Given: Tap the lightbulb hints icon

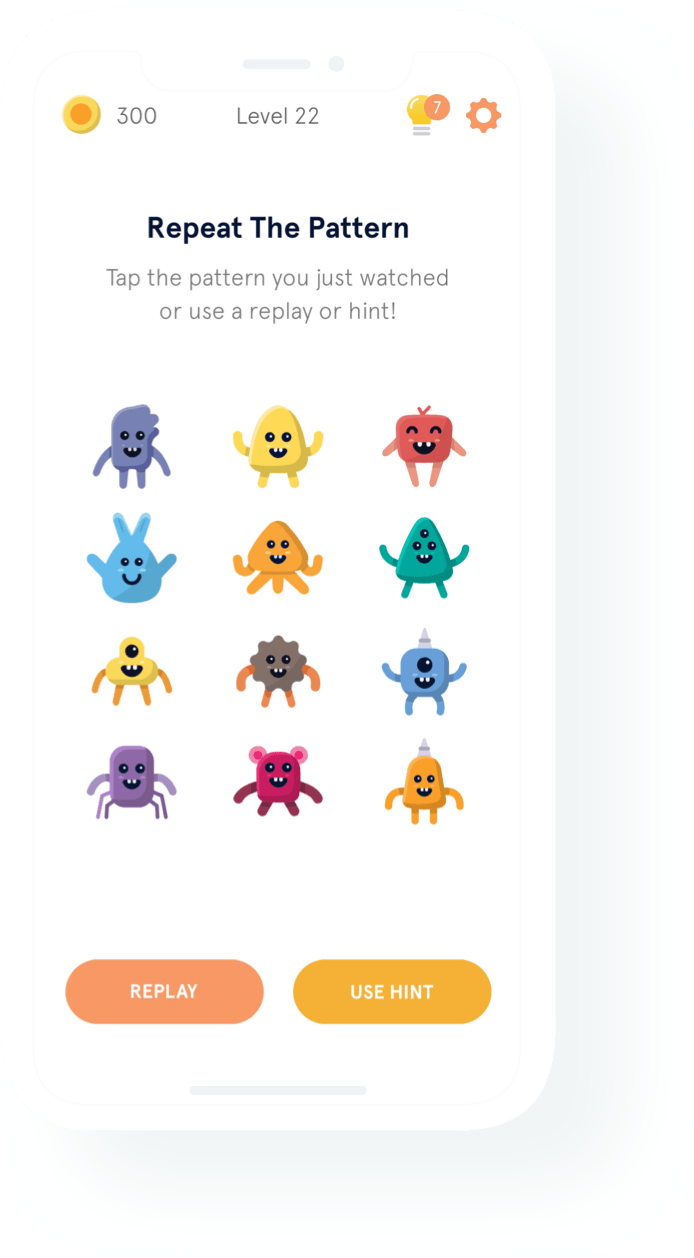Looking at the screenshot, I should point(421,117).
